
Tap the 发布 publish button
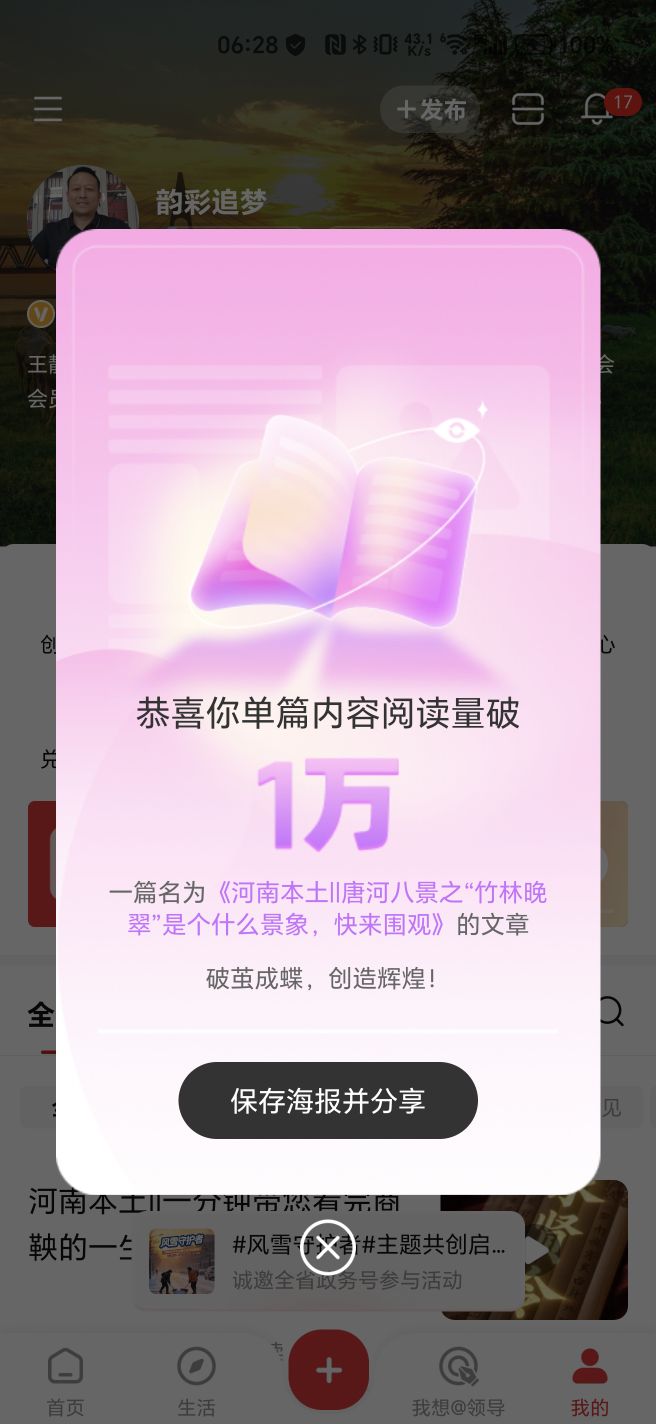pyautogui.click(x=431, y=110)
